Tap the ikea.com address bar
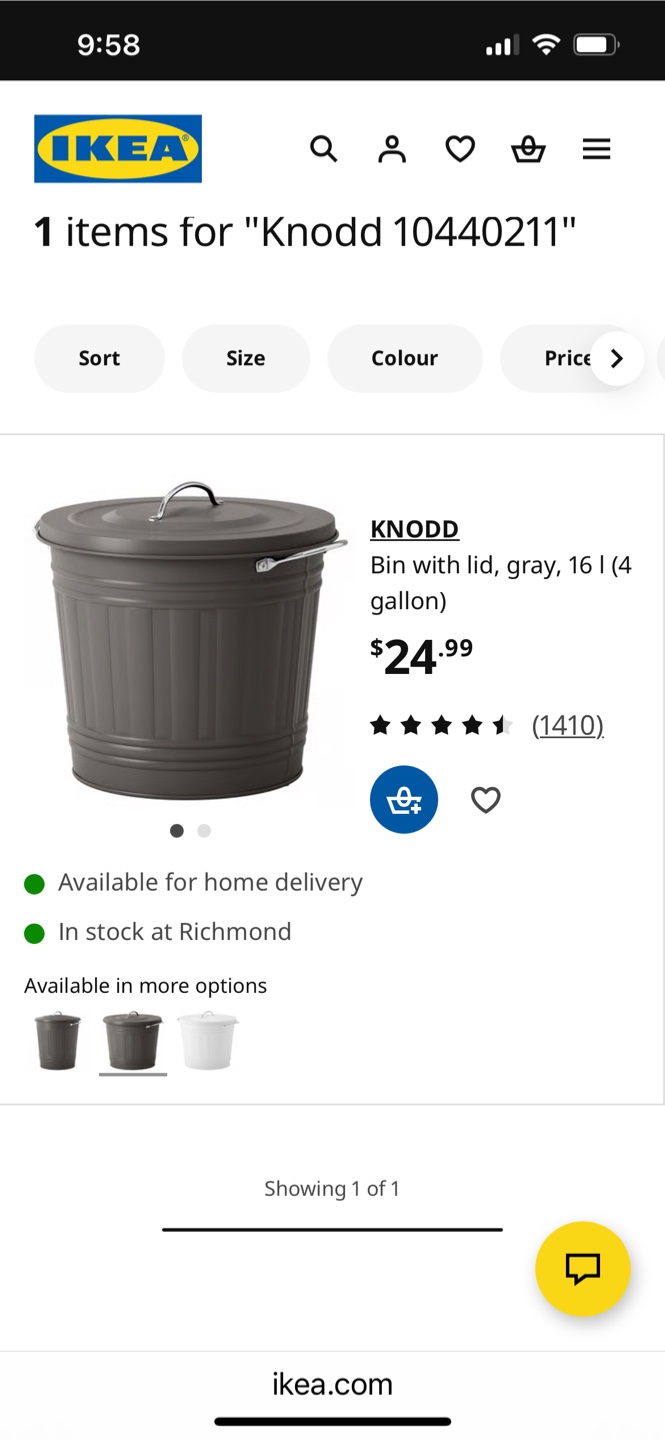Screen dimensions: 665x1440 pyautogui.click(x=332, y=1384)
